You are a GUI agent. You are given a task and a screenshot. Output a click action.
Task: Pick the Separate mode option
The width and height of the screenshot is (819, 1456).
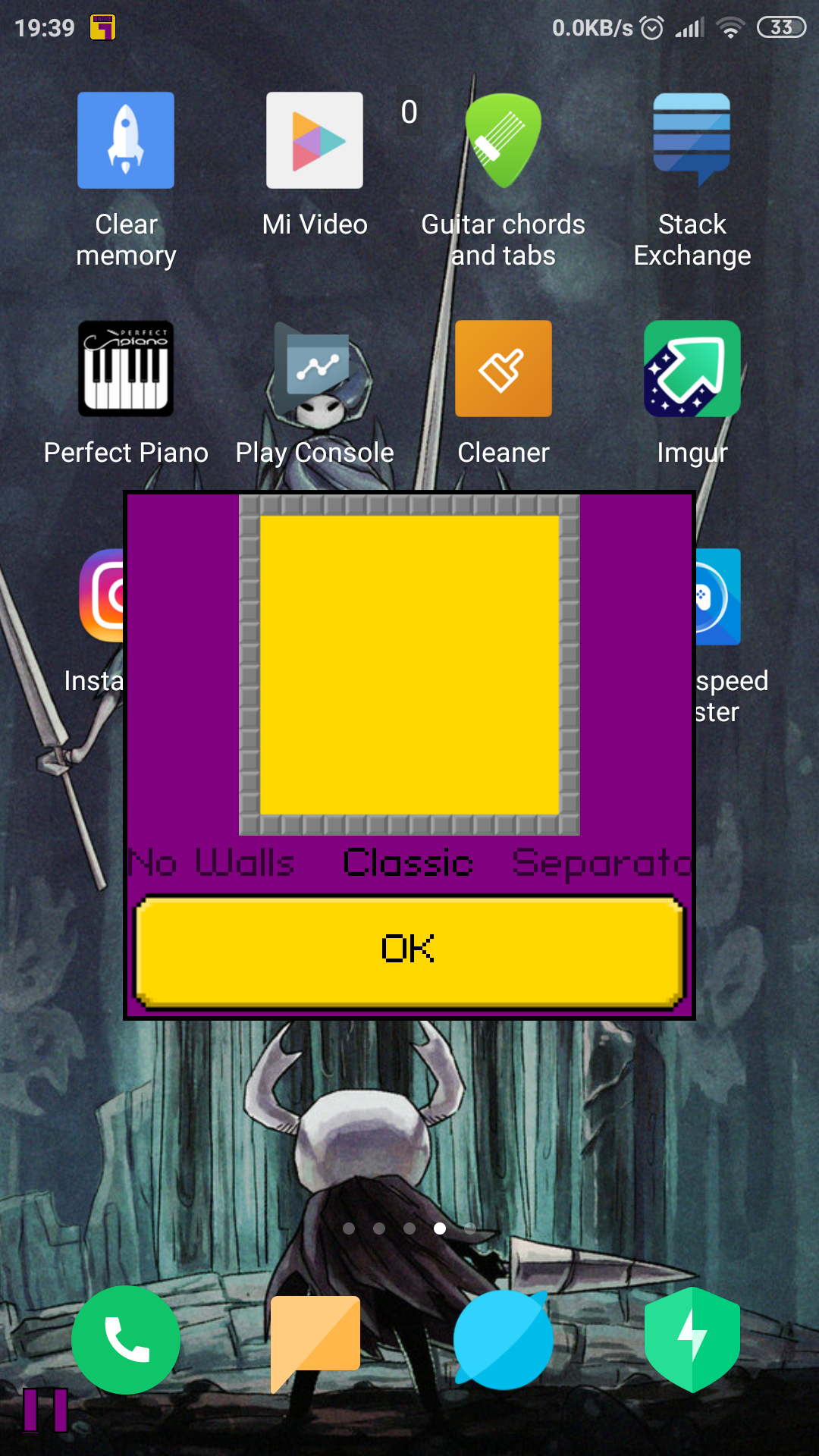(601, 863)
